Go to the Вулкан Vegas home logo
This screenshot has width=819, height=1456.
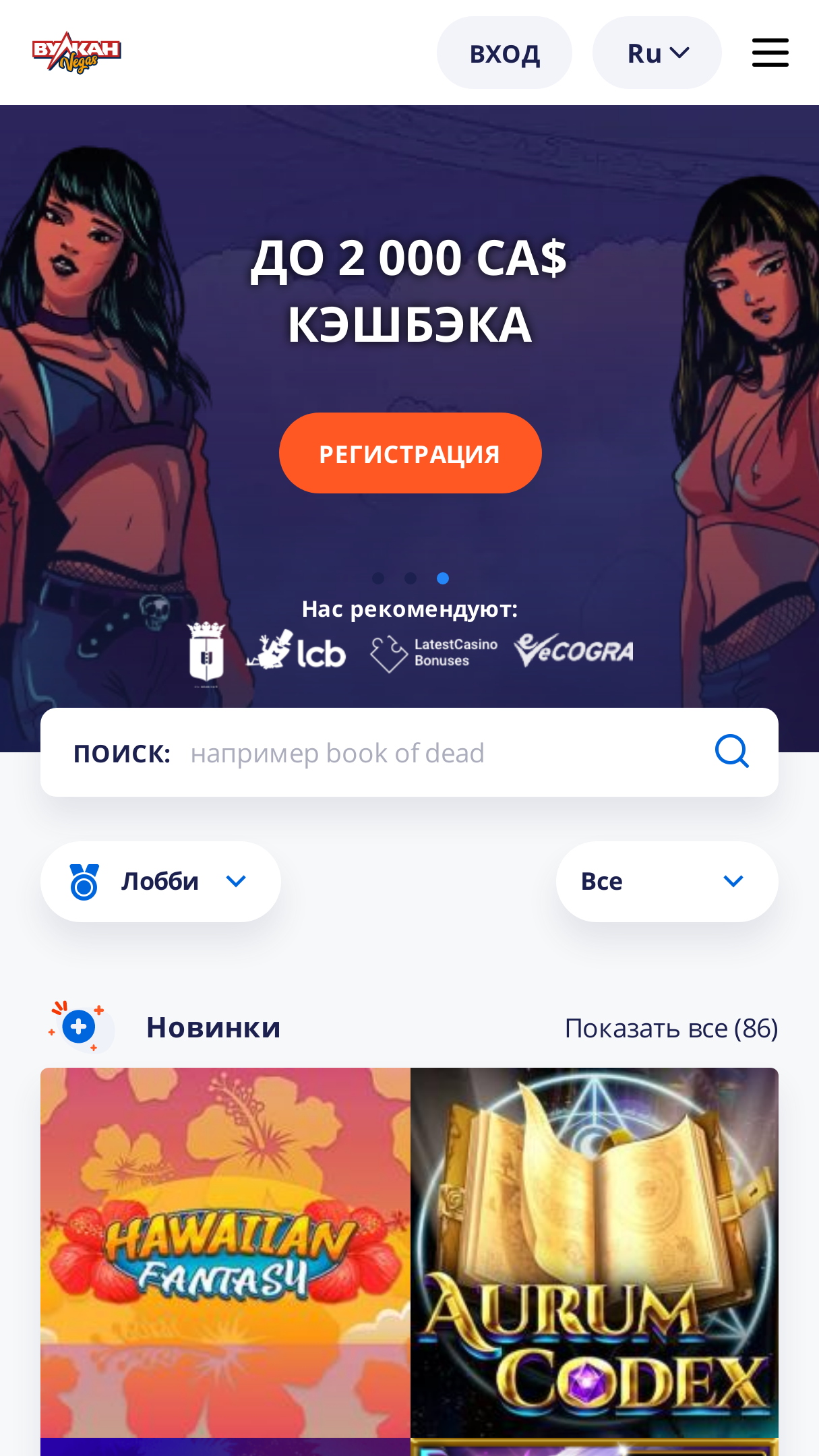pyautogui.click(x=76, y=53)
